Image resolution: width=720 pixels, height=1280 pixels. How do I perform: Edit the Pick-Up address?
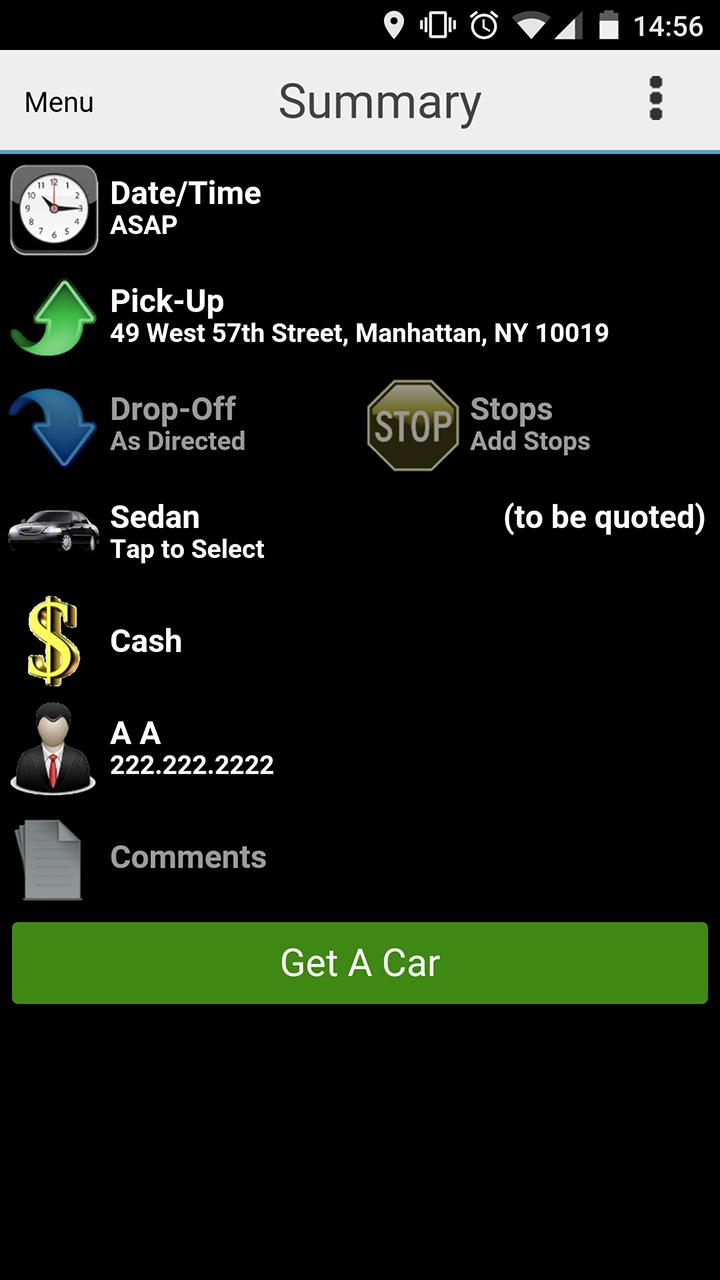358,317
